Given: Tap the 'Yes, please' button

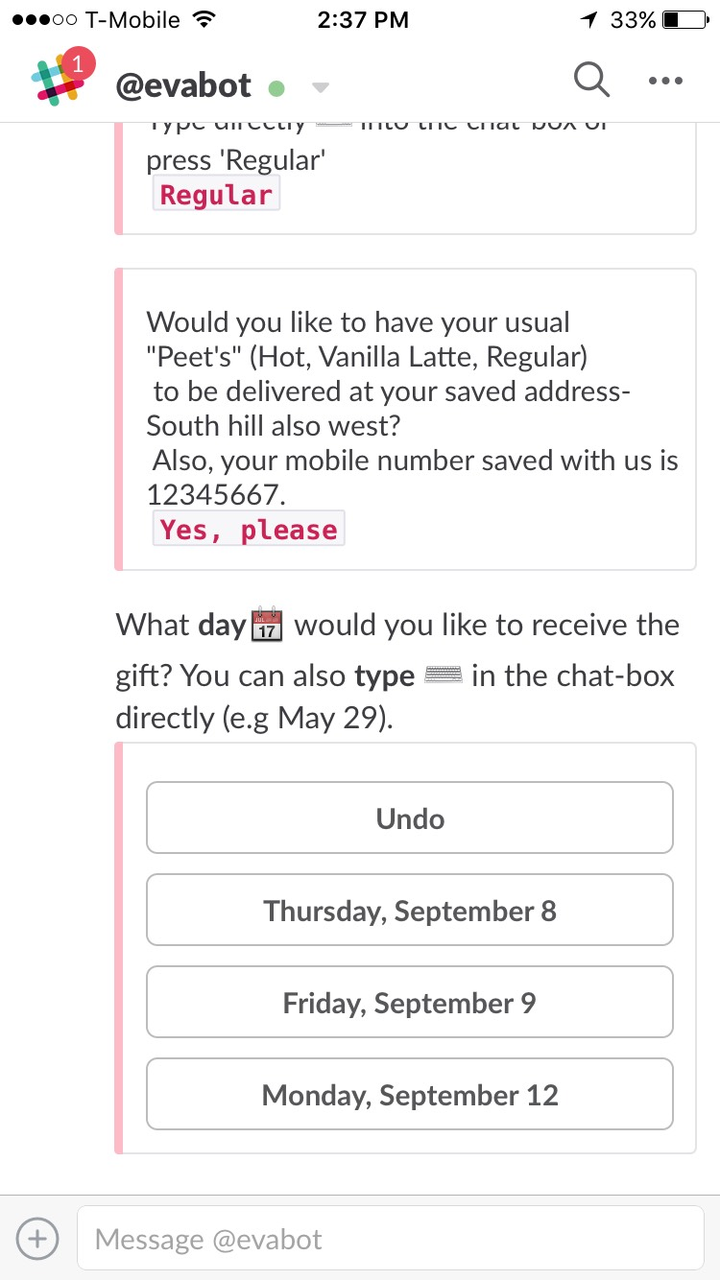Looking at the screenshot, I should (x=248, y=529).
